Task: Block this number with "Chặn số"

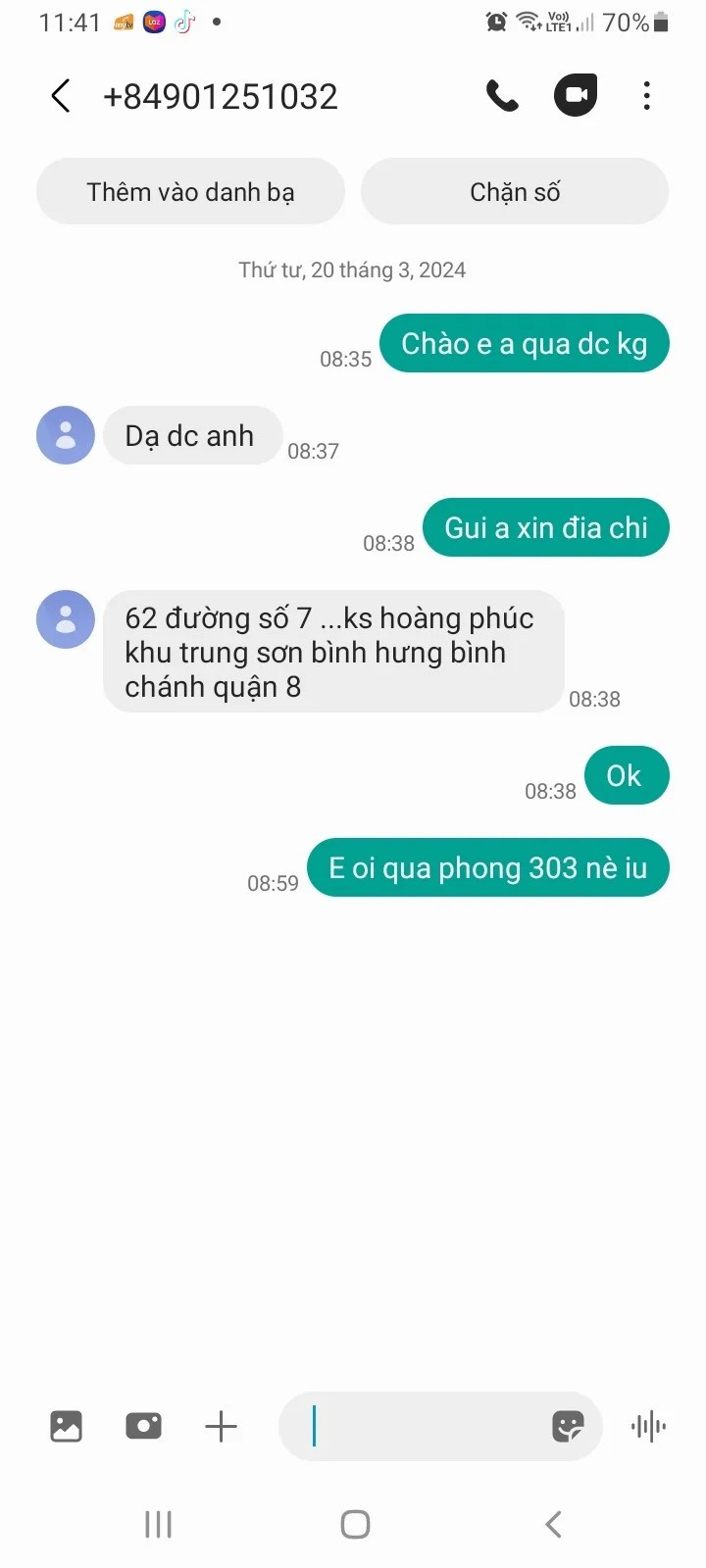Action: pos(515,192)
